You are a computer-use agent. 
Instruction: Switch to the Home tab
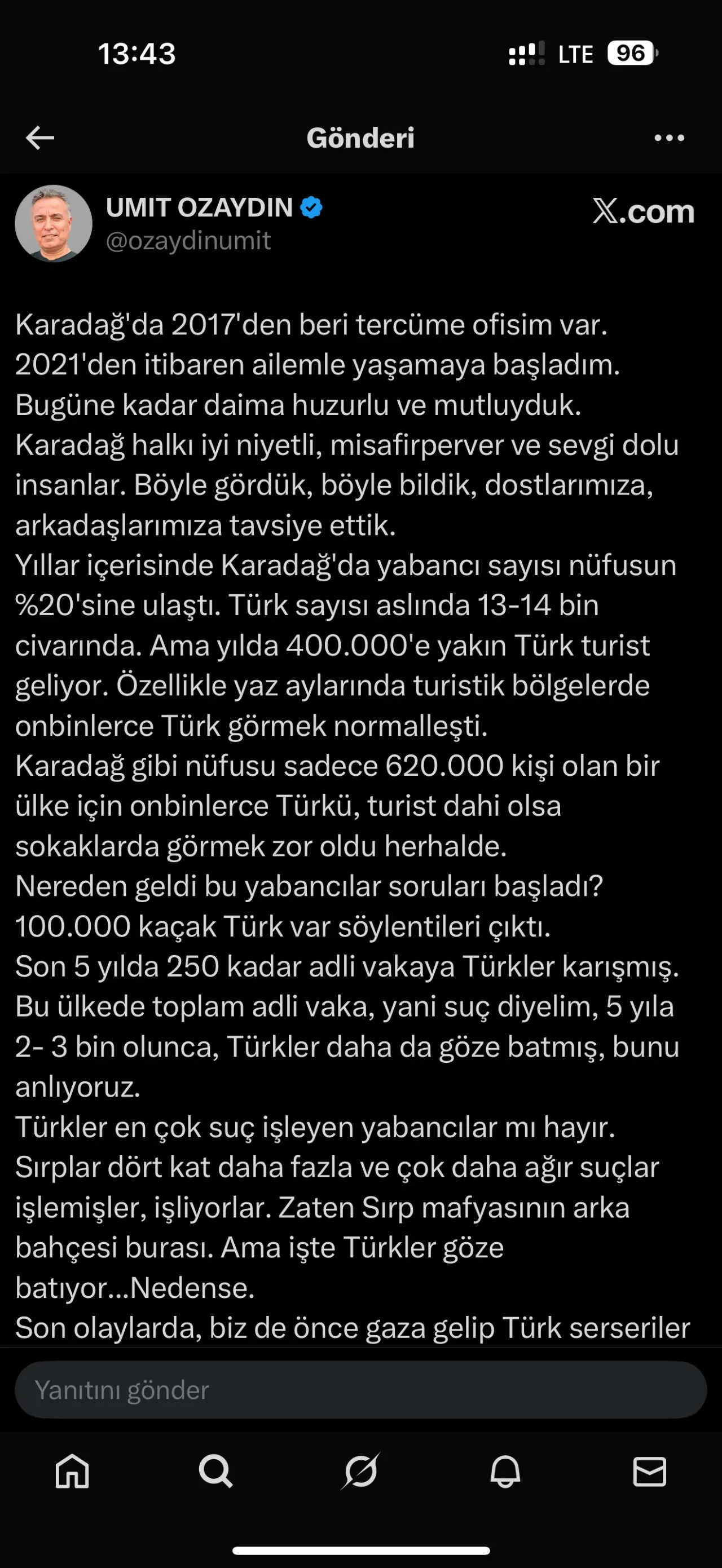[x=72, y=1471]
